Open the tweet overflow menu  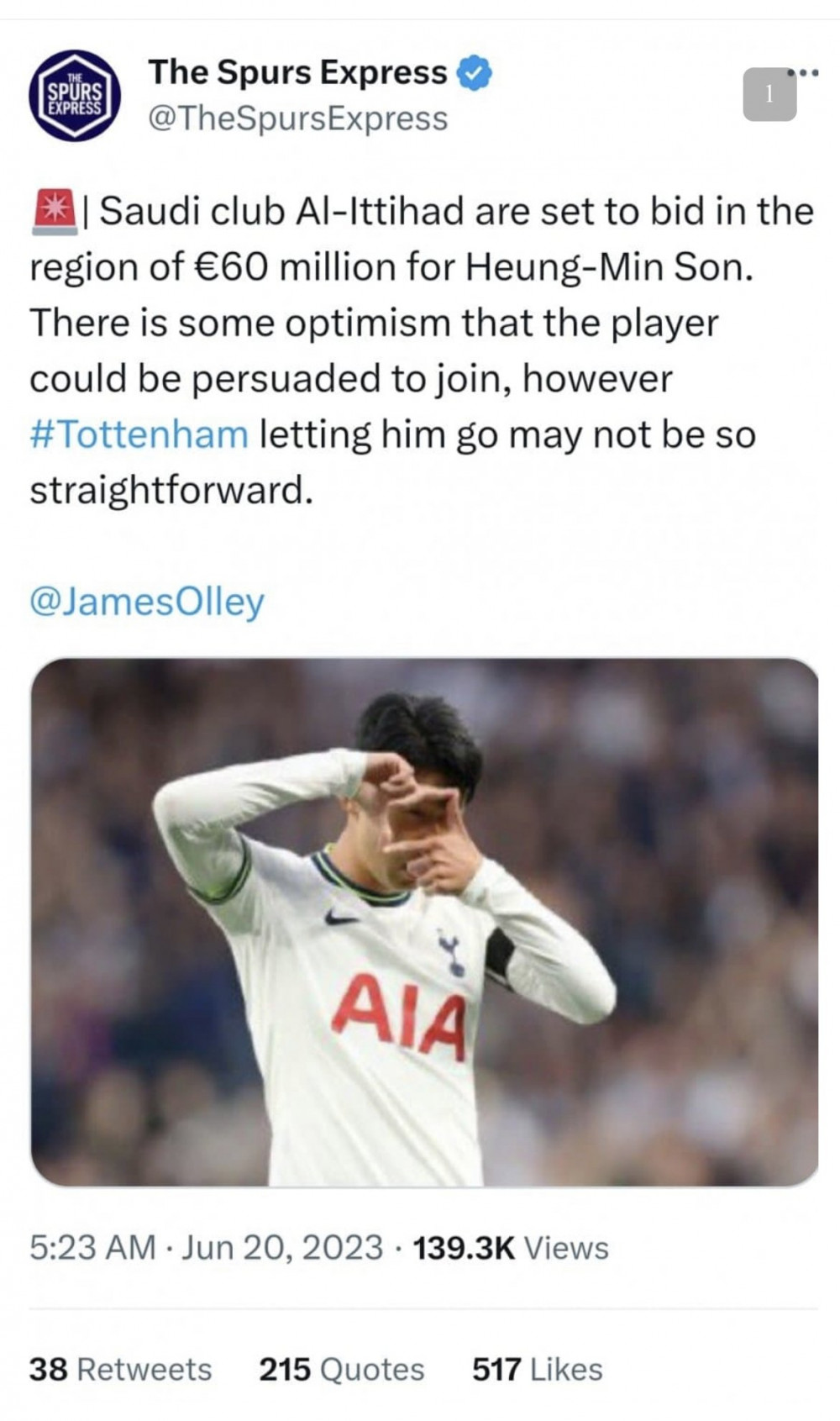[x=805, y=74]
